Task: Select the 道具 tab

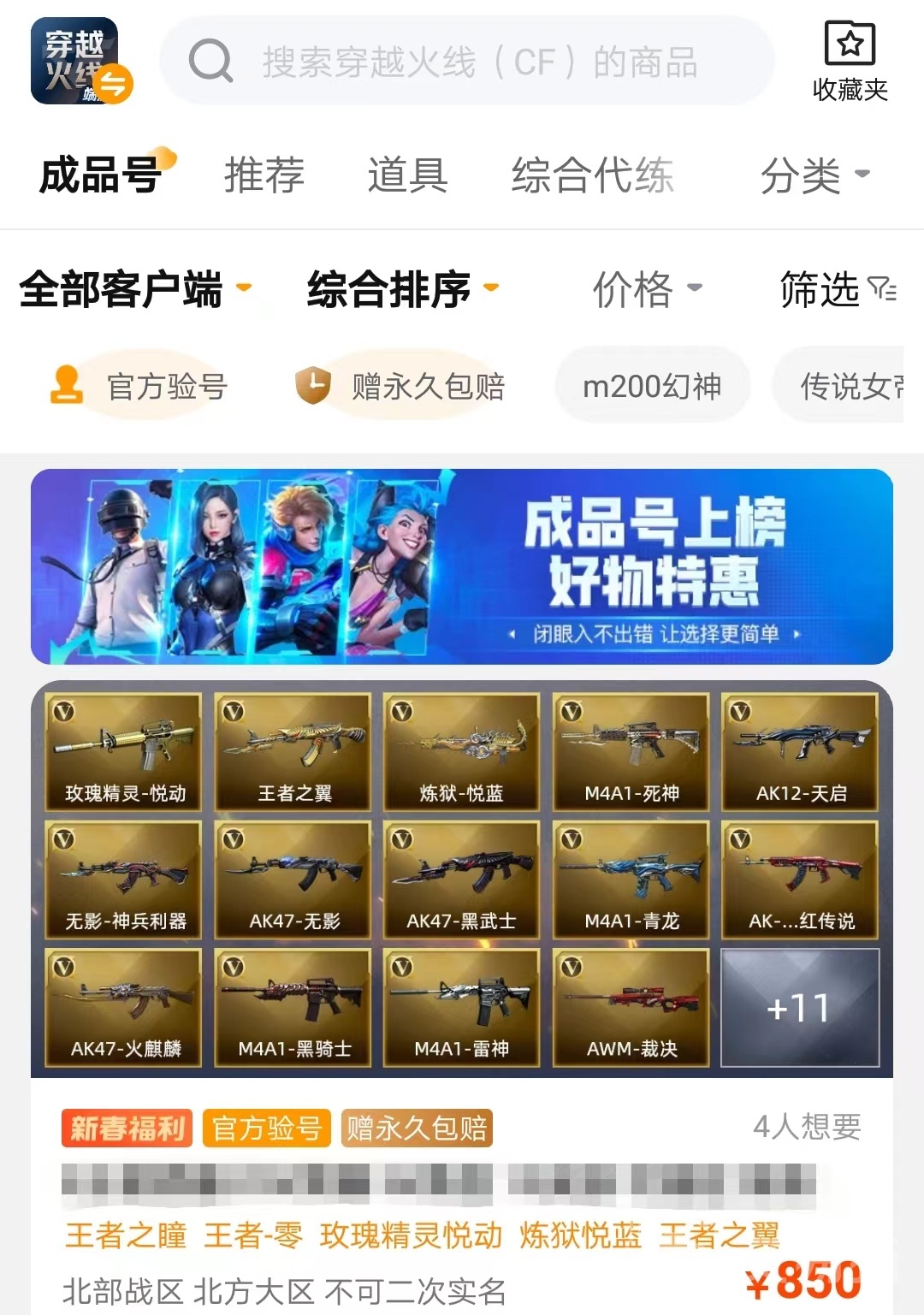Action: pyautogui.click(x=407, y=175)
